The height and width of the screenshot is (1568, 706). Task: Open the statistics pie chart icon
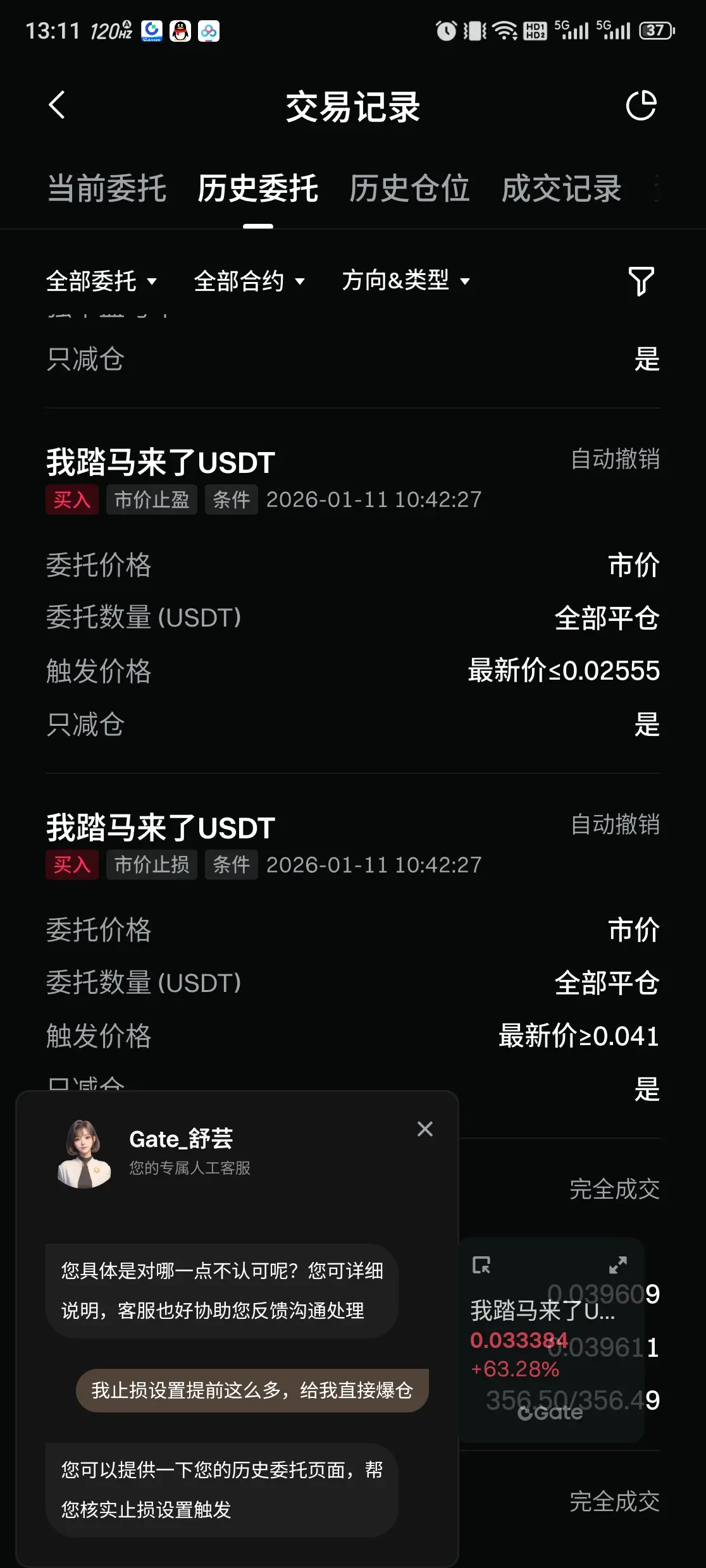pyautogui.click(x=641, y=105)
